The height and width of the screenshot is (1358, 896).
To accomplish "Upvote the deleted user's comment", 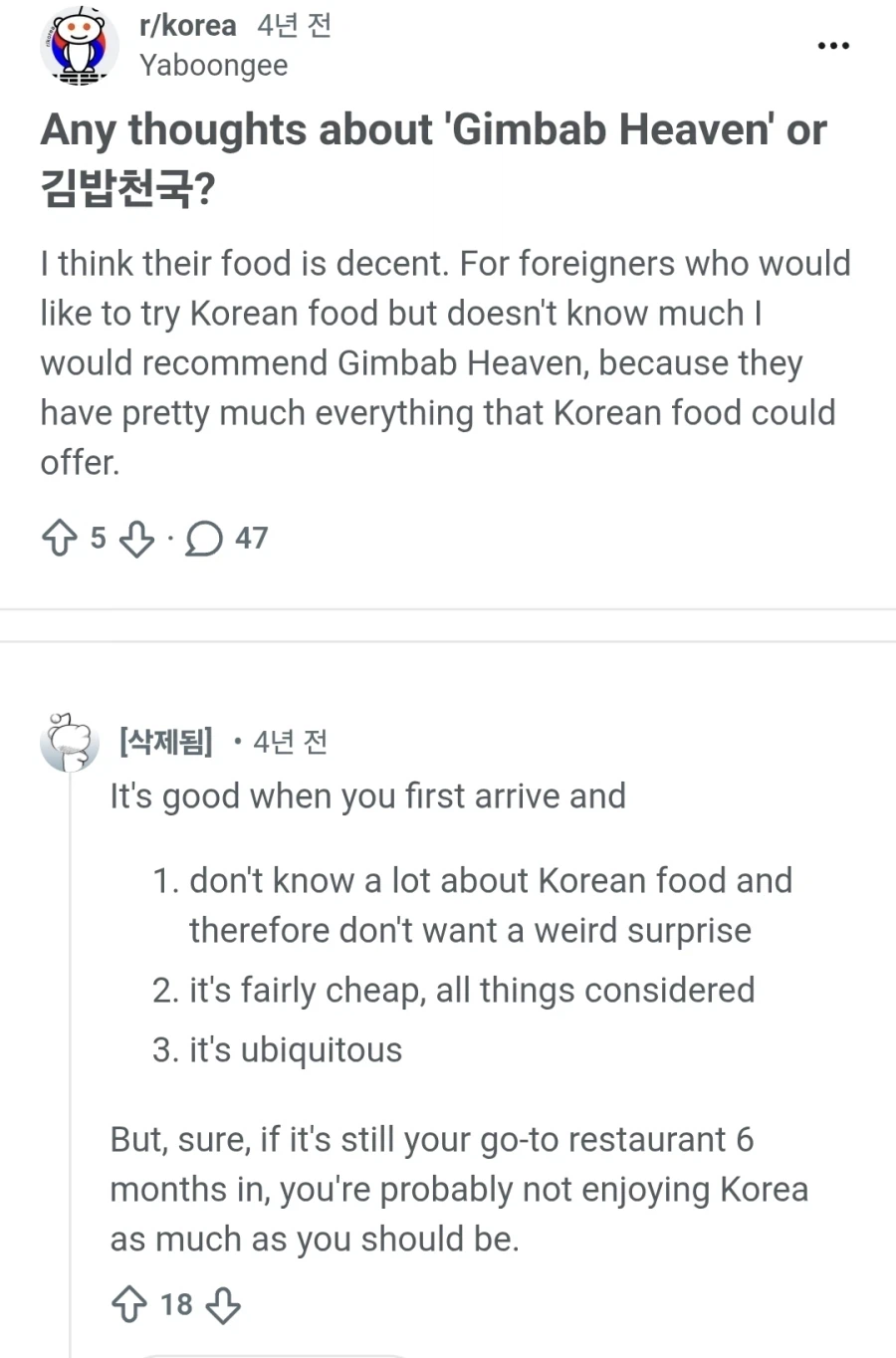I will point(130,1304).
